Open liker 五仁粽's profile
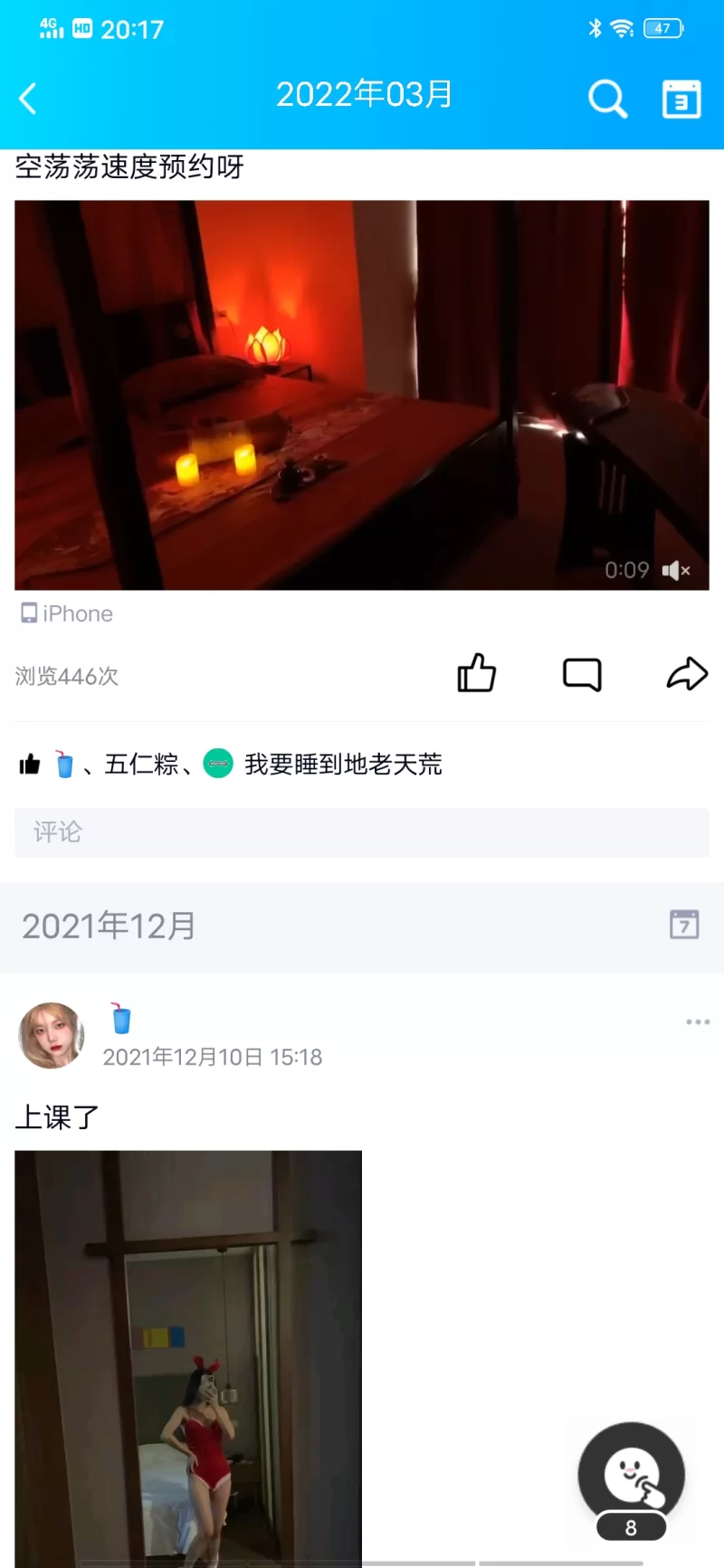This screenshot has width=724, height=1568. pos(141,765)
